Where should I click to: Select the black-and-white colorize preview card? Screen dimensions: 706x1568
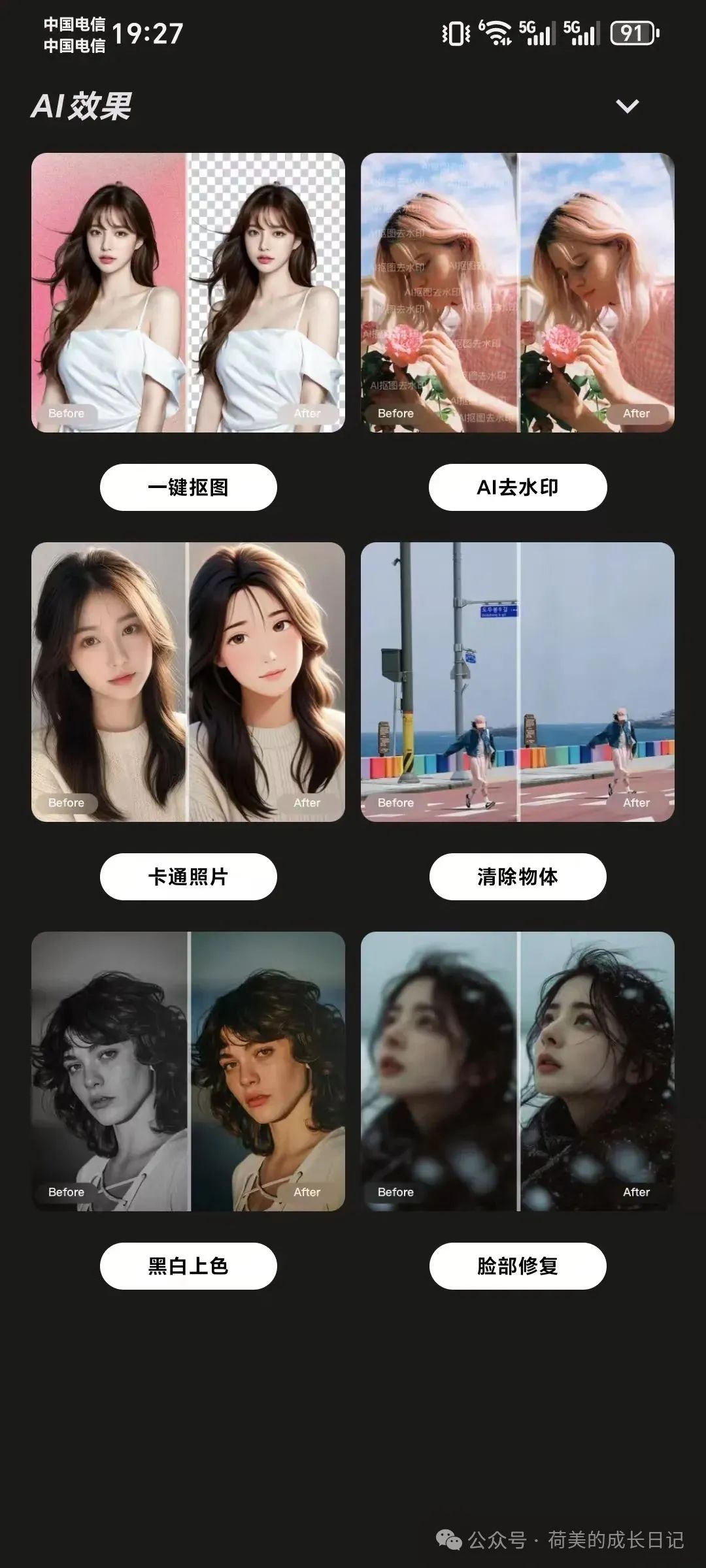pyautogui.click(x=188, y=1071)
